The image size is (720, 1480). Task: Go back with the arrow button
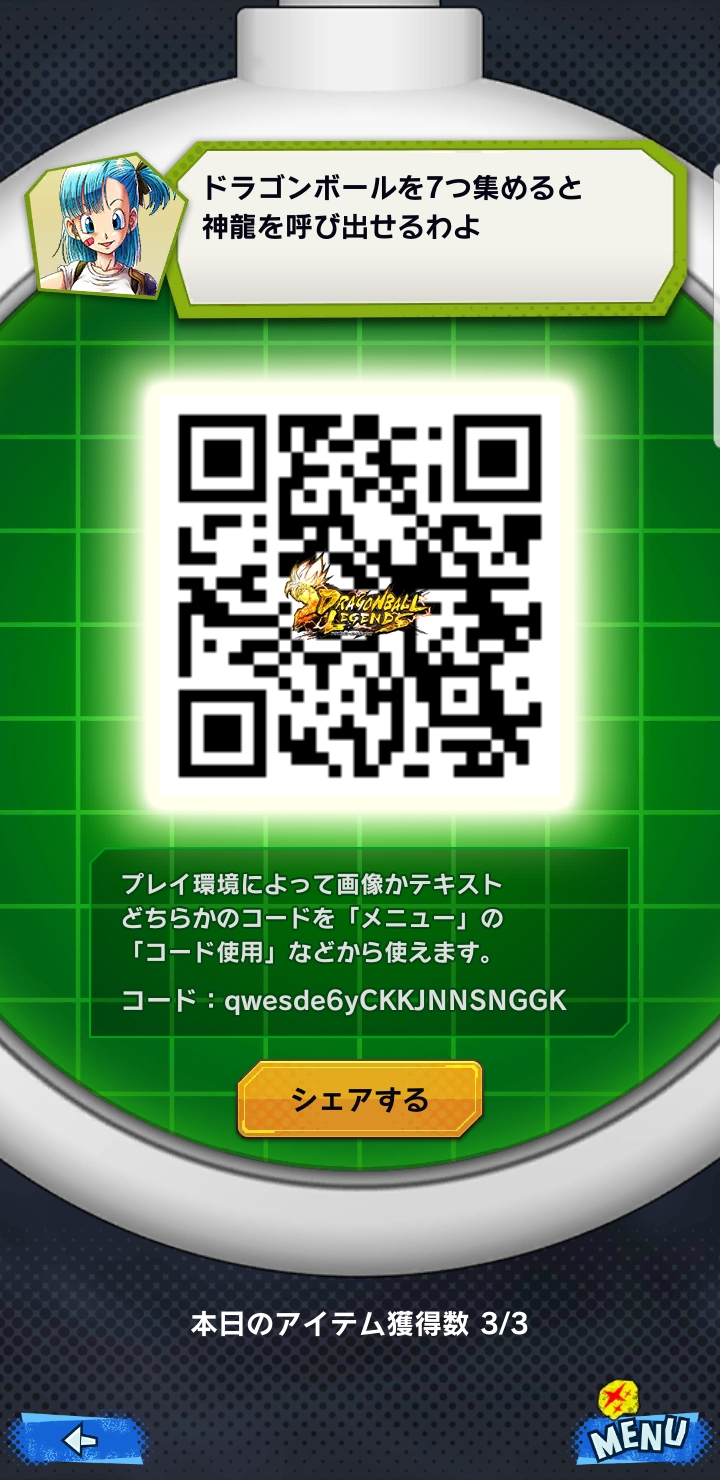click(77, 1439)
